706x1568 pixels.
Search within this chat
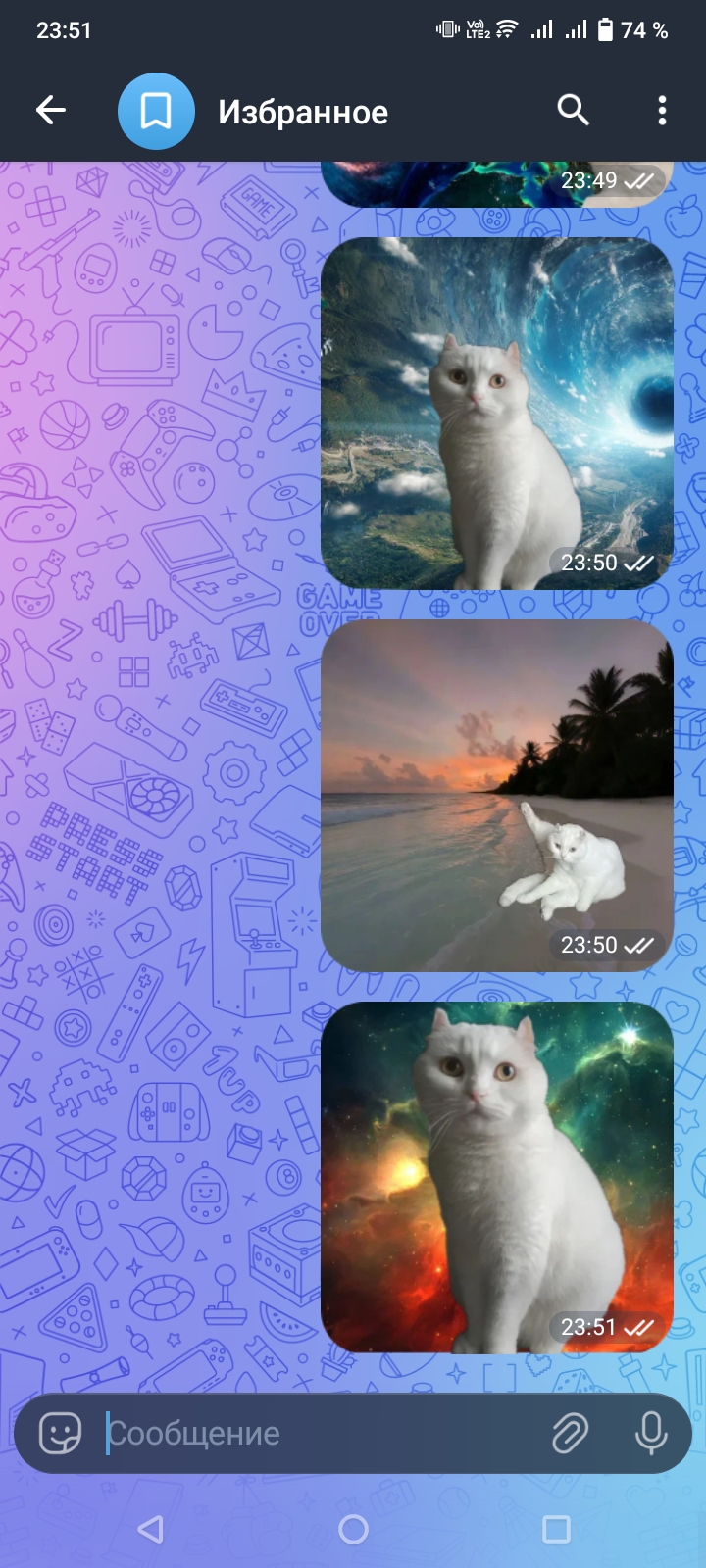point(574,111)
